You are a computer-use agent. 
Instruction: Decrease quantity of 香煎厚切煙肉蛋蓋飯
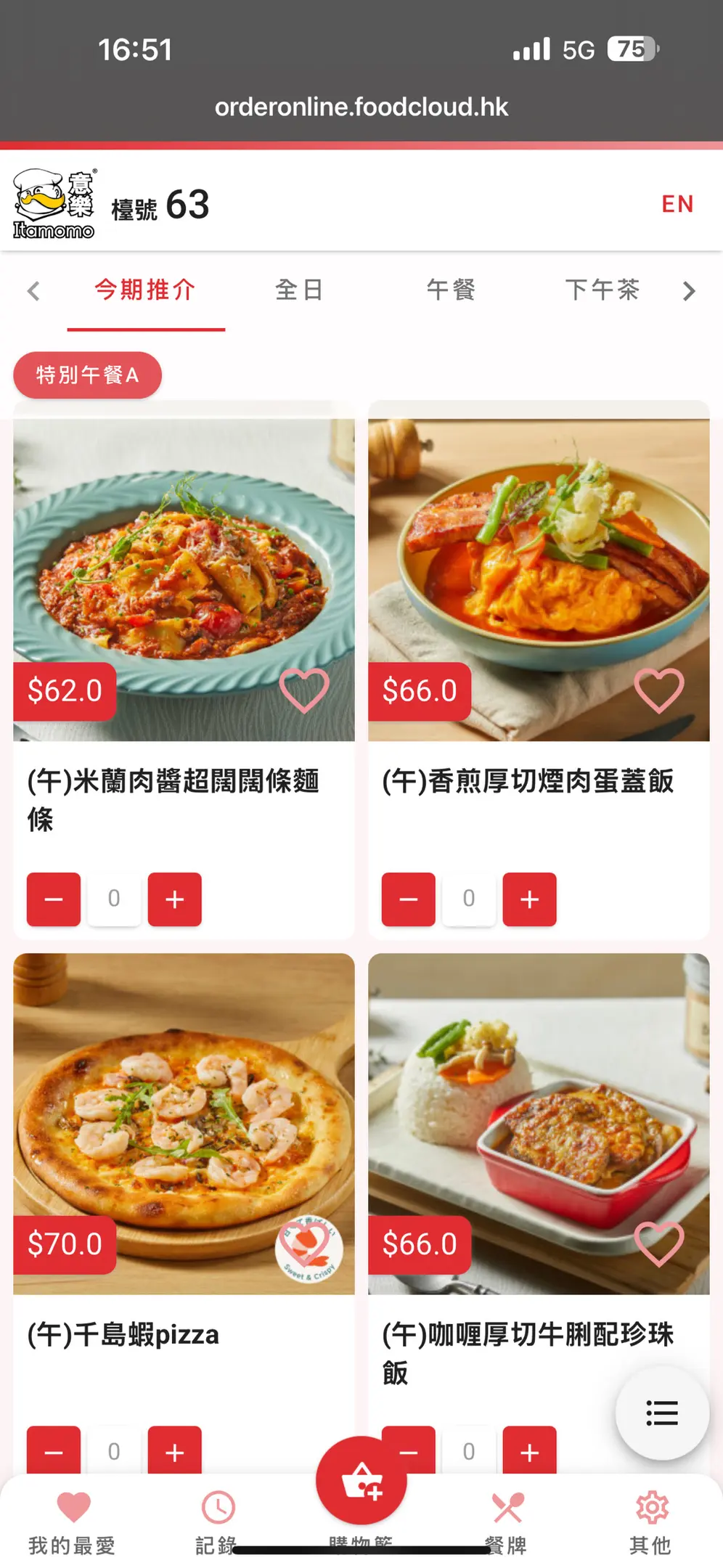coord(409,899)
